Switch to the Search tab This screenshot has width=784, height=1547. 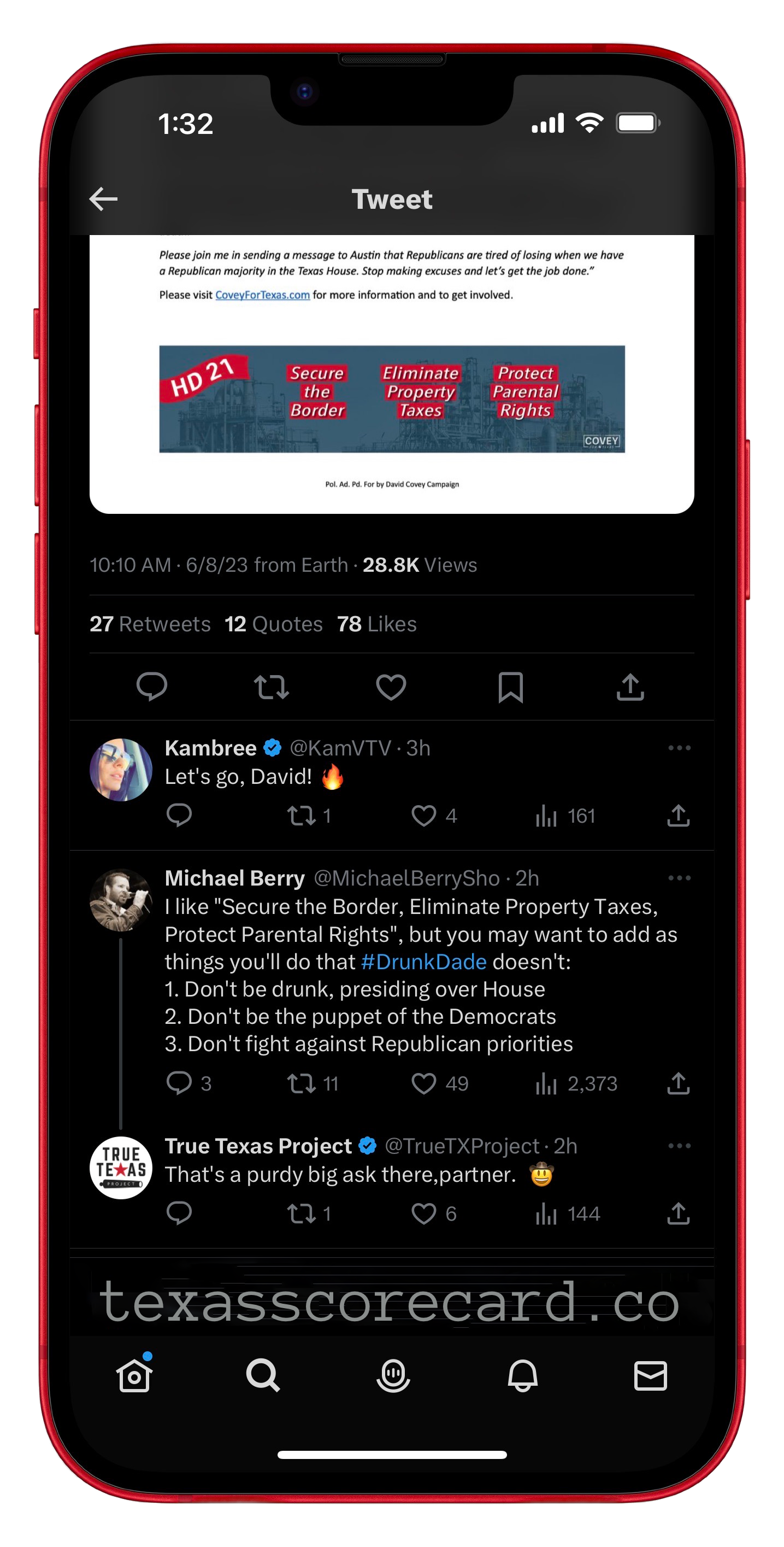pyautogui.click(x=263, y=1375)
